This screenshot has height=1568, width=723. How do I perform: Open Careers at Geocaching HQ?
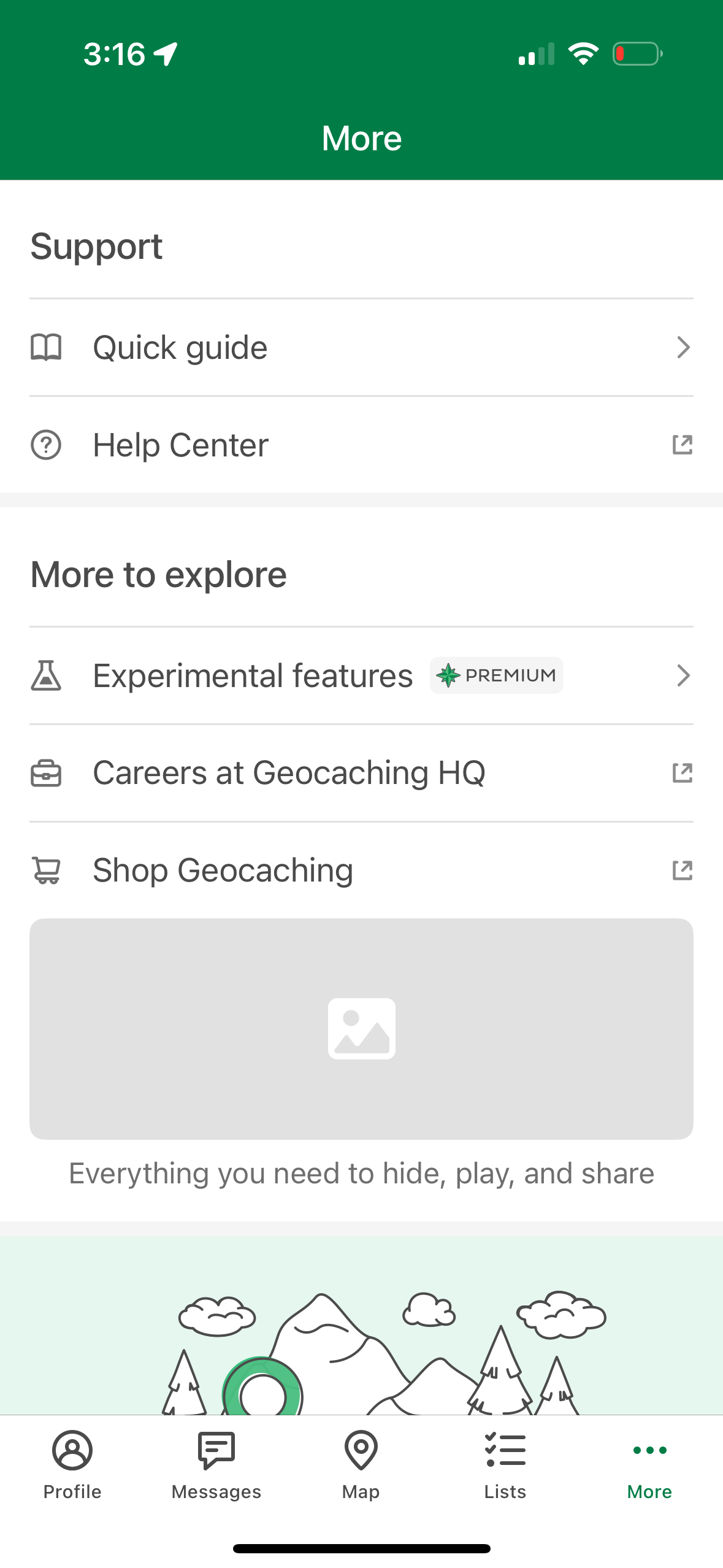288,772
